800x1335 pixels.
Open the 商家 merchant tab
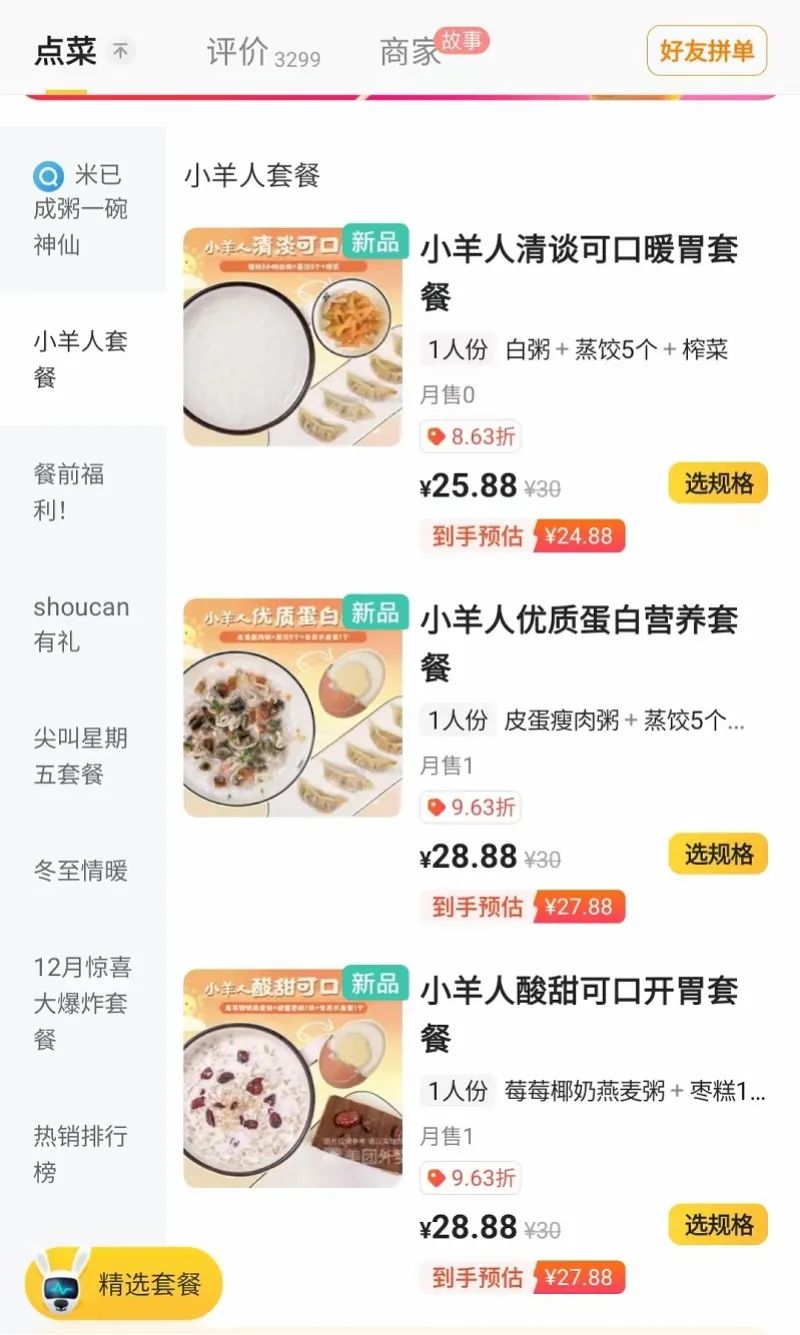coord(410,52)
